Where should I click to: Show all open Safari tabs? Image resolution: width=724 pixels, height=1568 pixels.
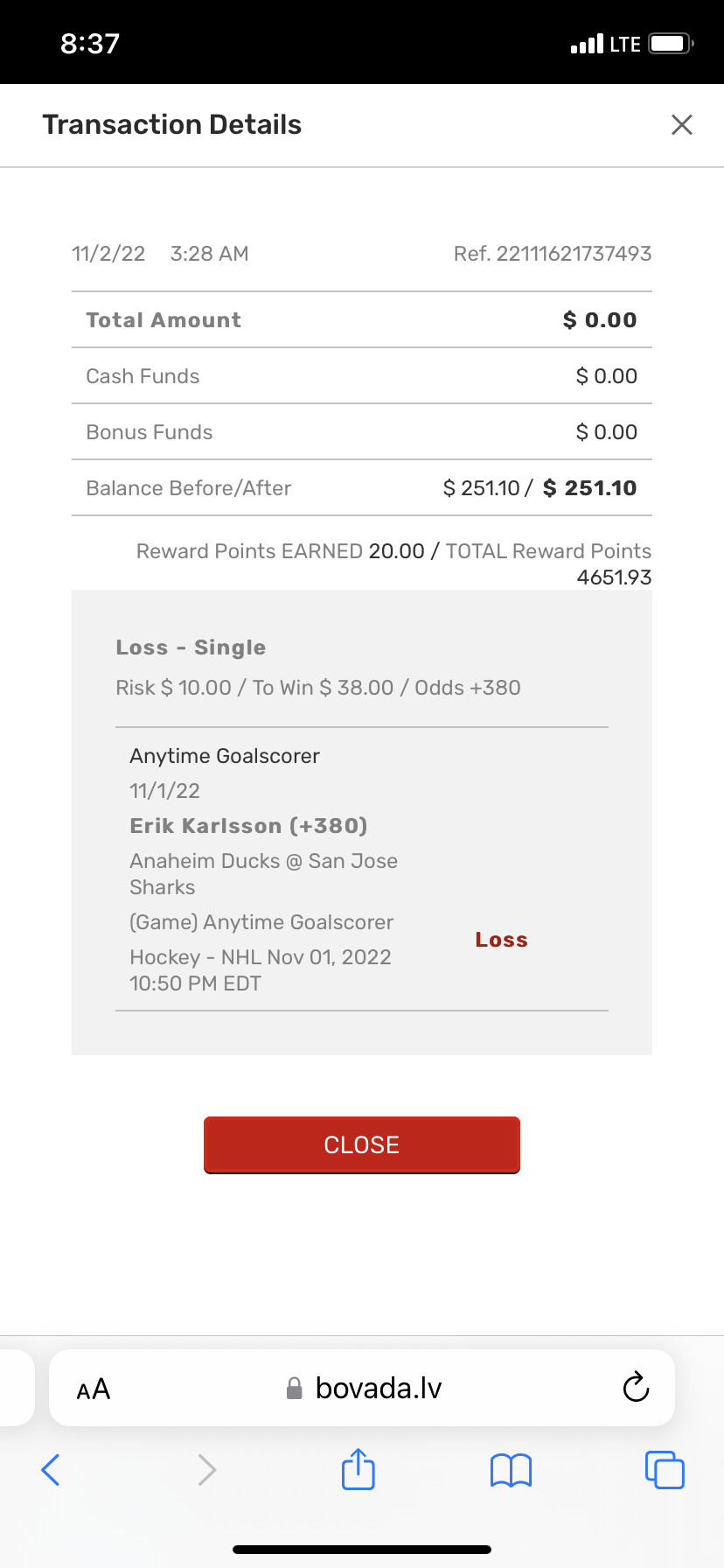coord(665,1469)
